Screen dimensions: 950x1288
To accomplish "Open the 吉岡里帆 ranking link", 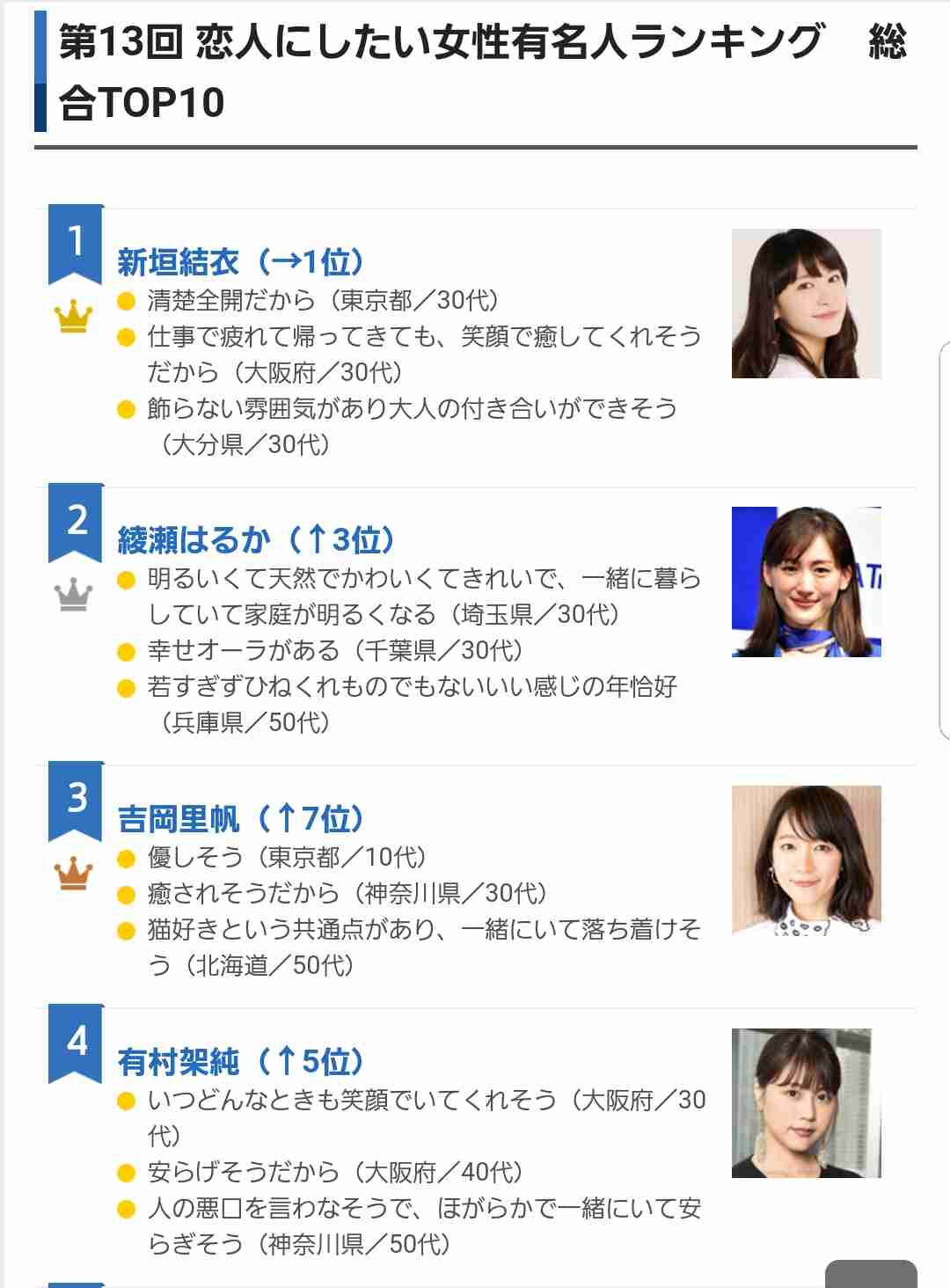I will 240,819.
